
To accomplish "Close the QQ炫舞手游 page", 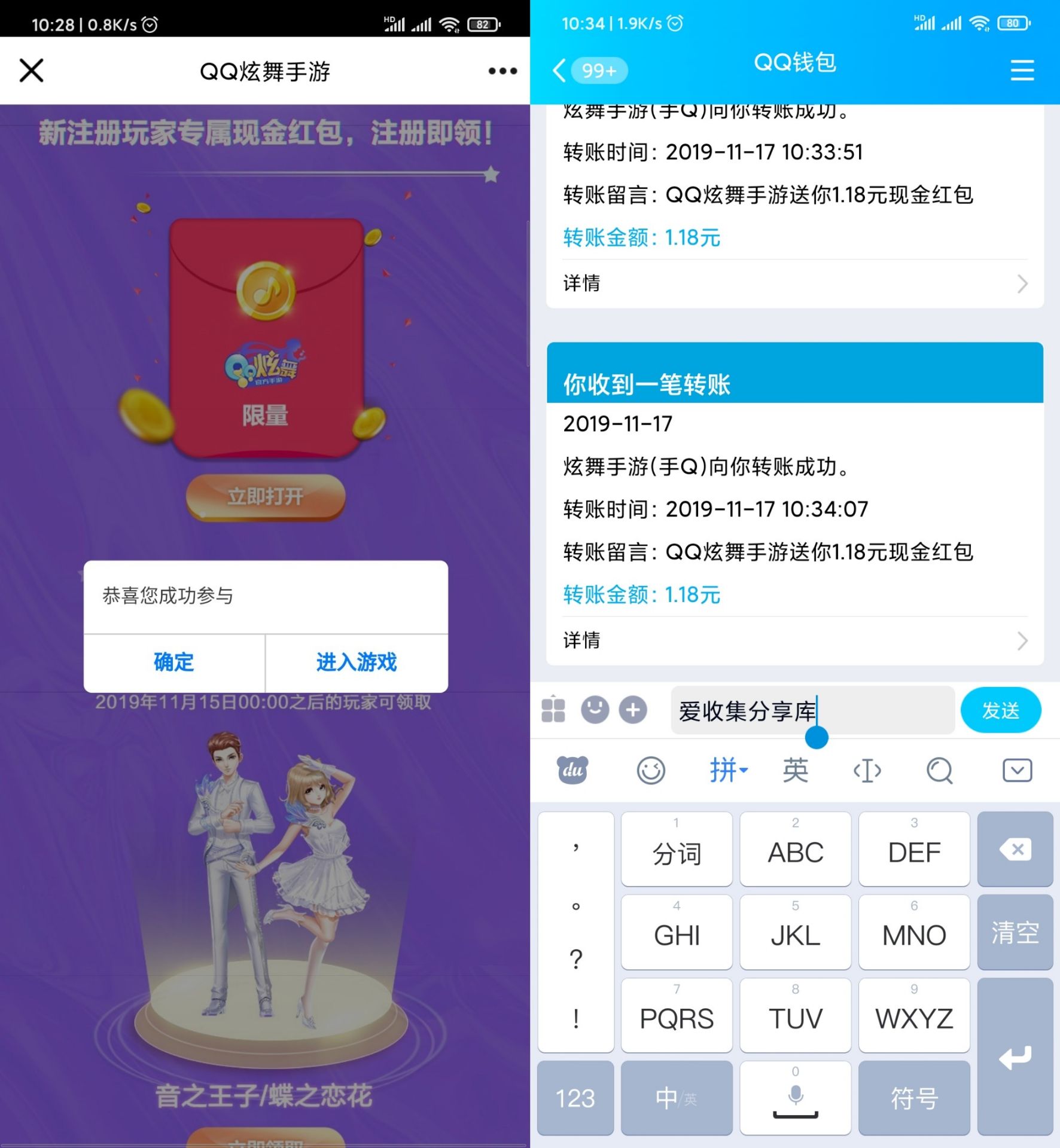I will pos(31,71).
